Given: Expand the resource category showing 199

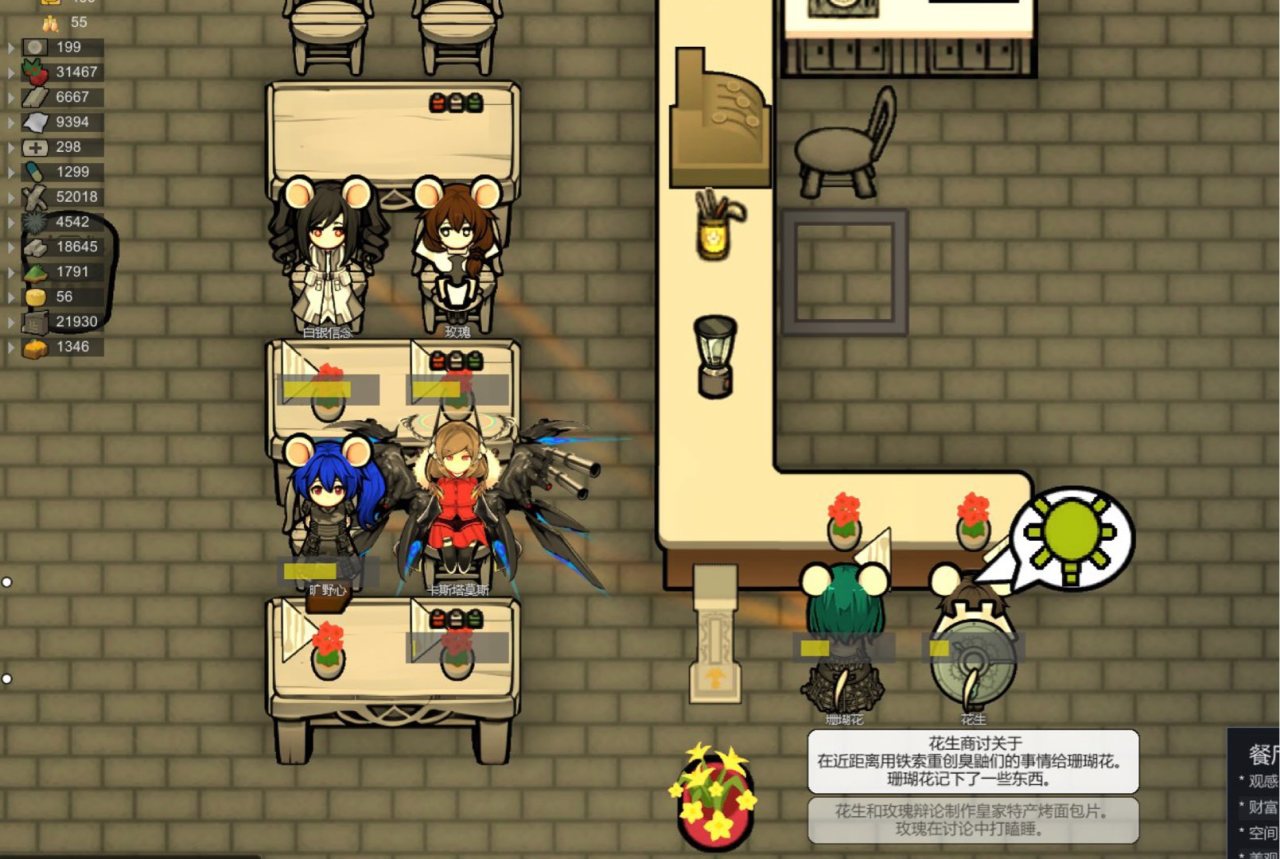Looking at the screenshot, I should click(11, 47).
